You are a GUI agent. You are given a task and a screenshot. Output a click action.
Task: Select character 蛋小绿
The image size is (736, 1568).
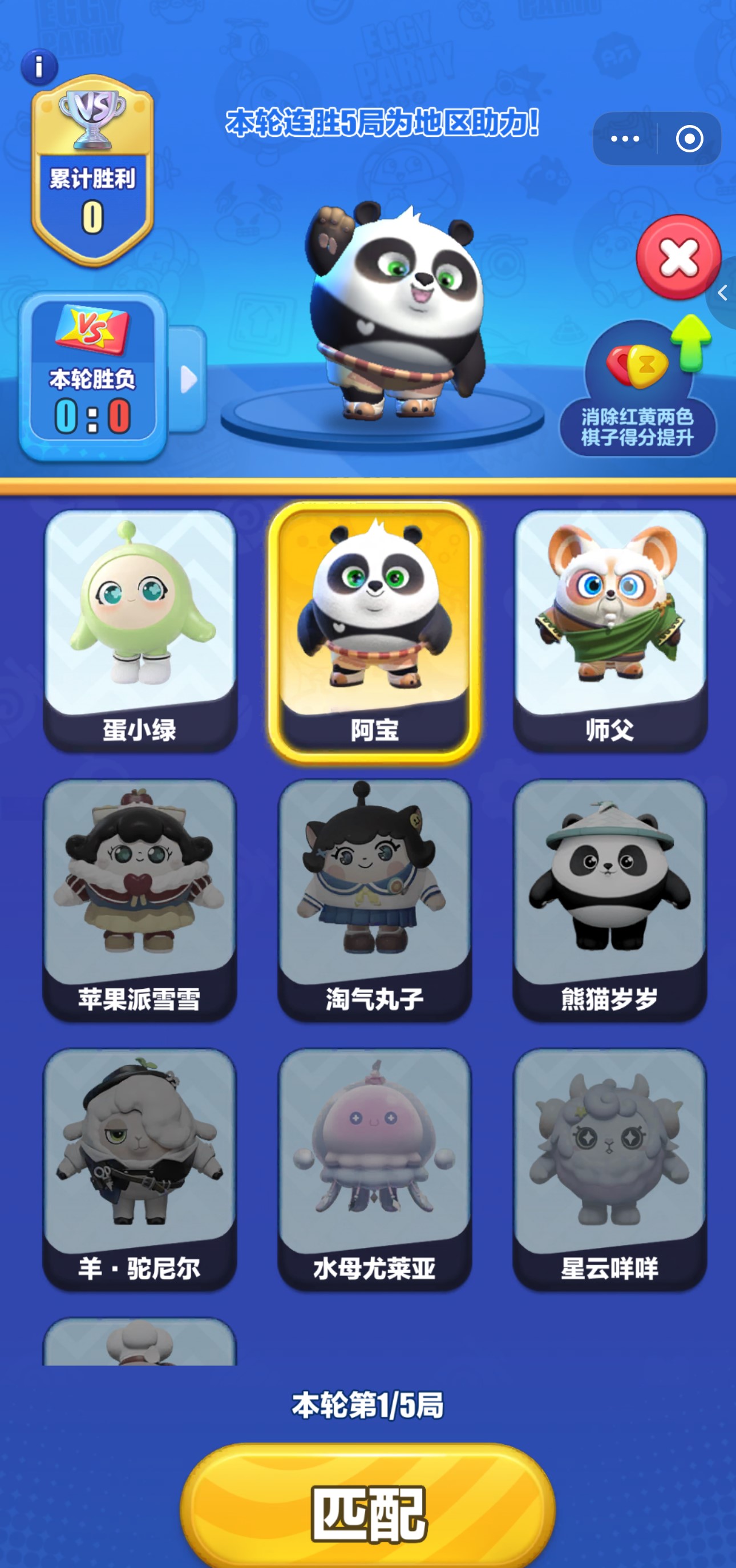(x=140, y=630)
